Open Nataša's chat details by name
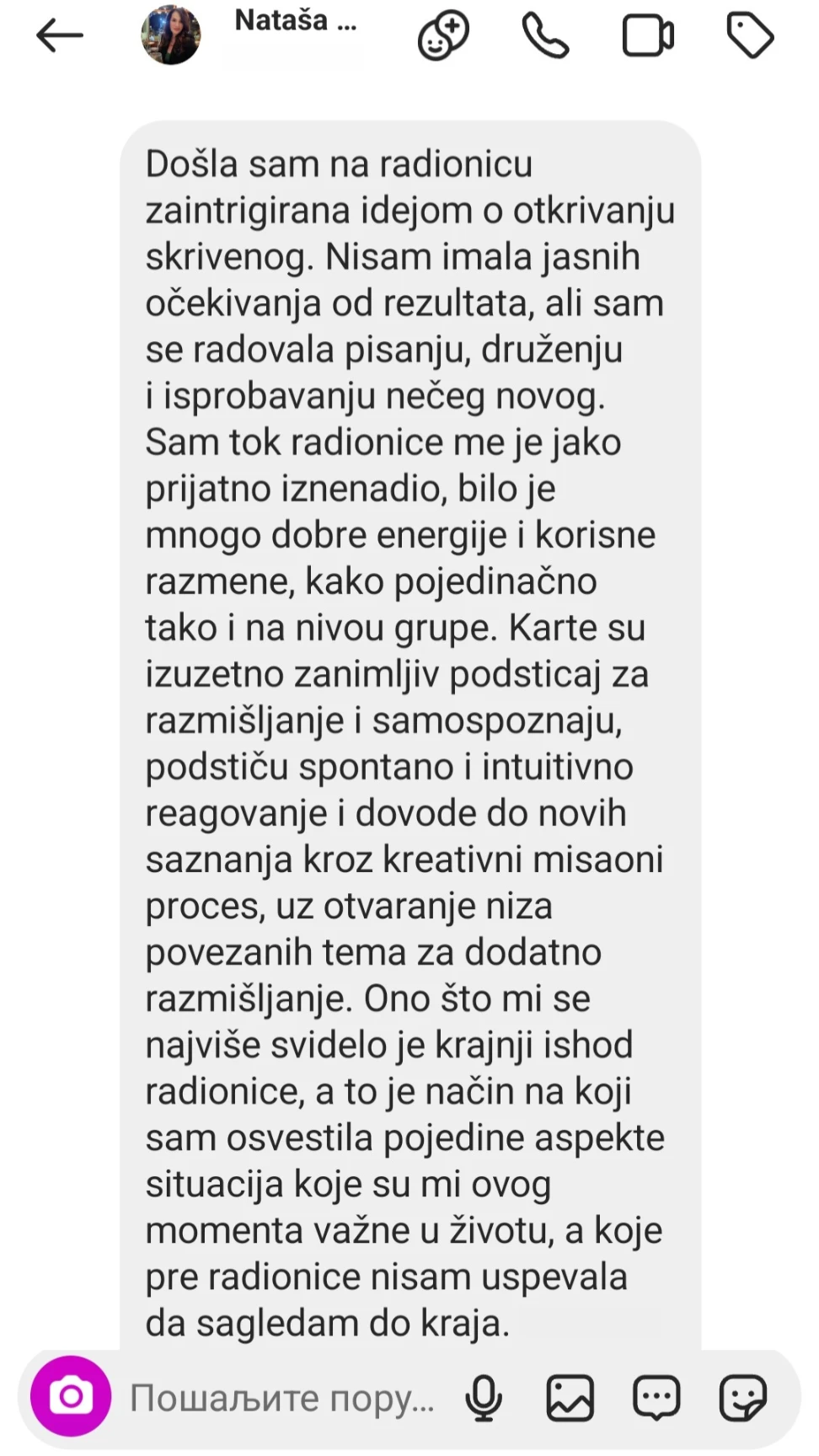The height and width of the screenshot is (1456, 819). 295,20
